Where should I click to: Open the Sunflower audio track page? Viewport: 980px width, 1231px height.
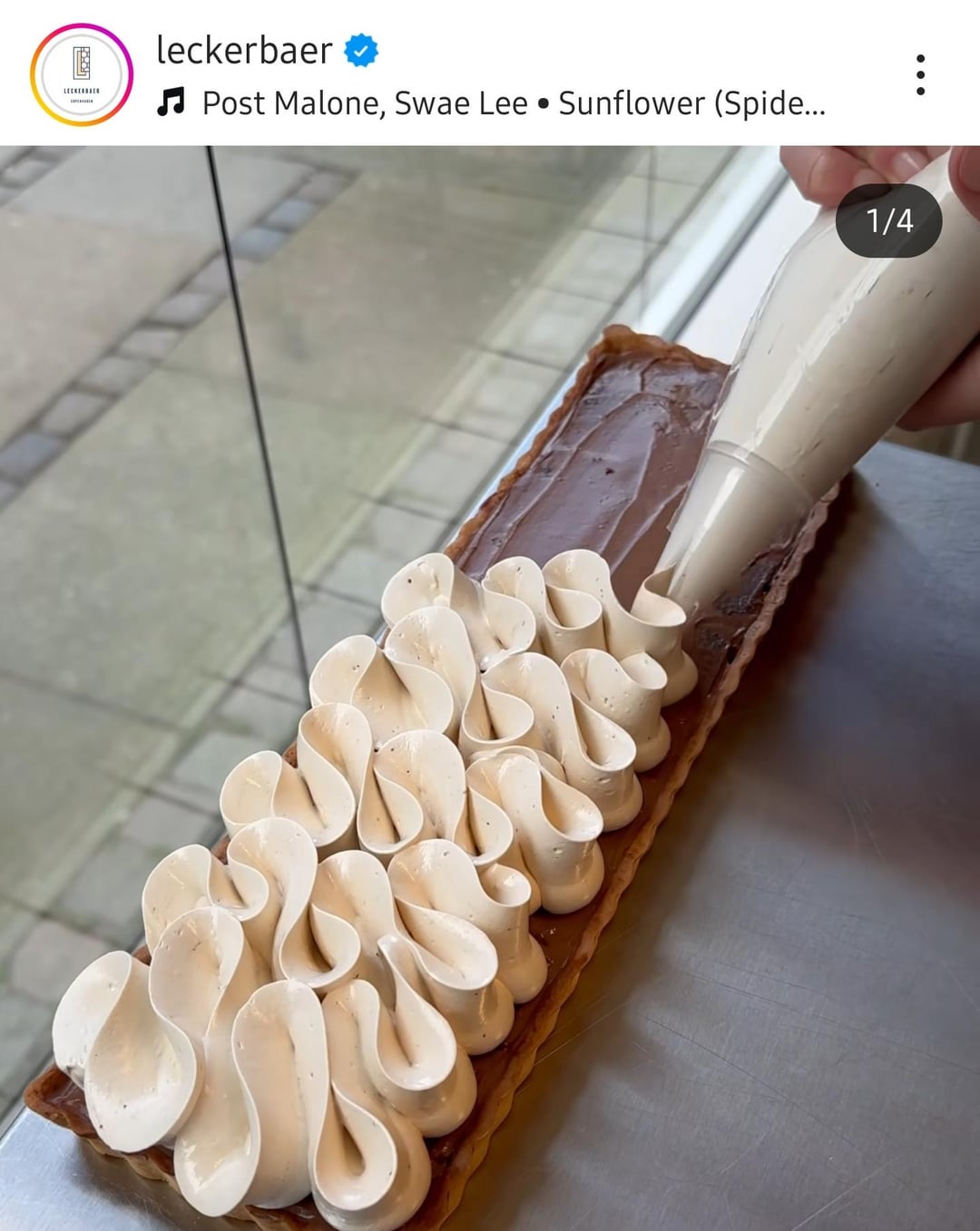click(x=513, y=103)
